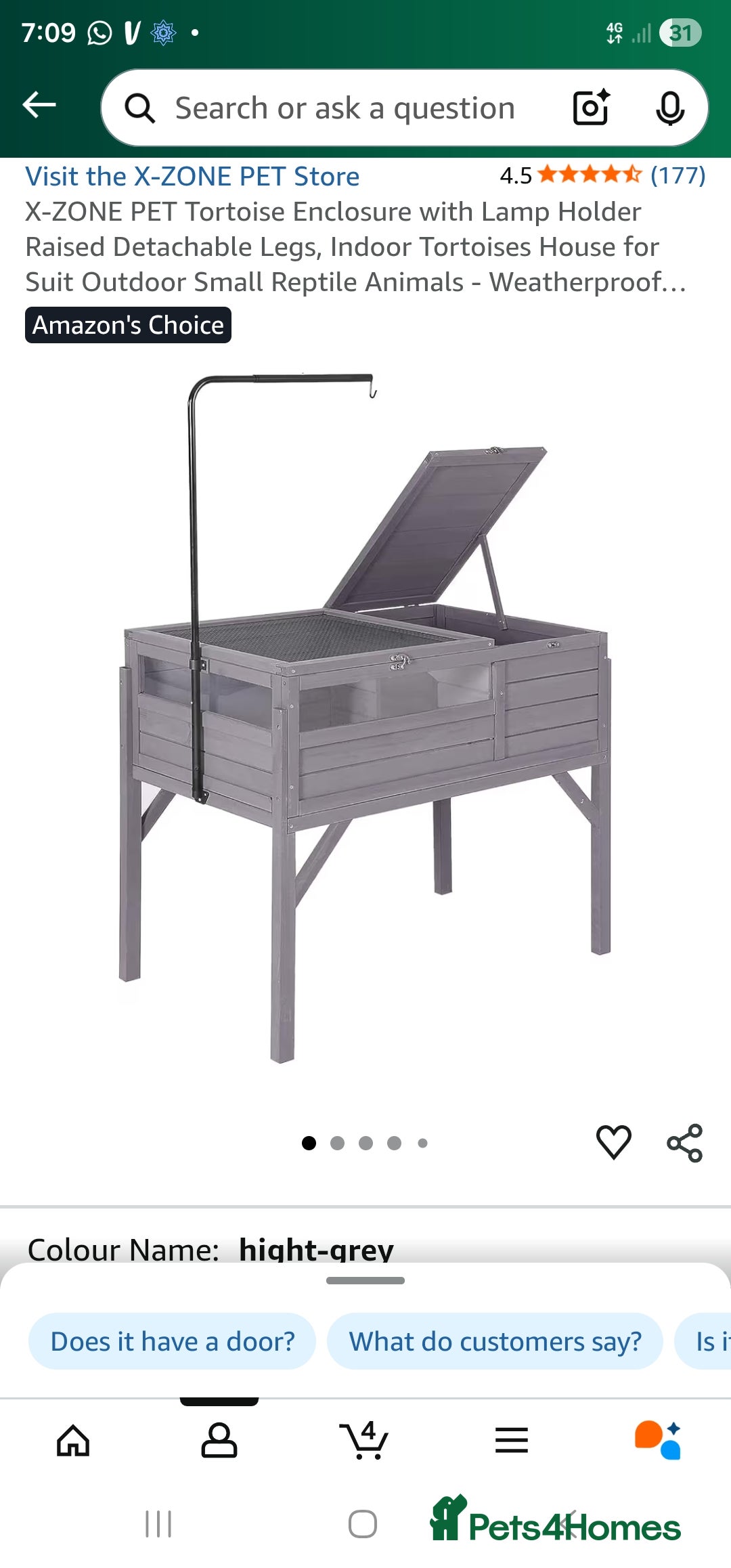Select 'Does it have a door?' chip

point(173,1341)
